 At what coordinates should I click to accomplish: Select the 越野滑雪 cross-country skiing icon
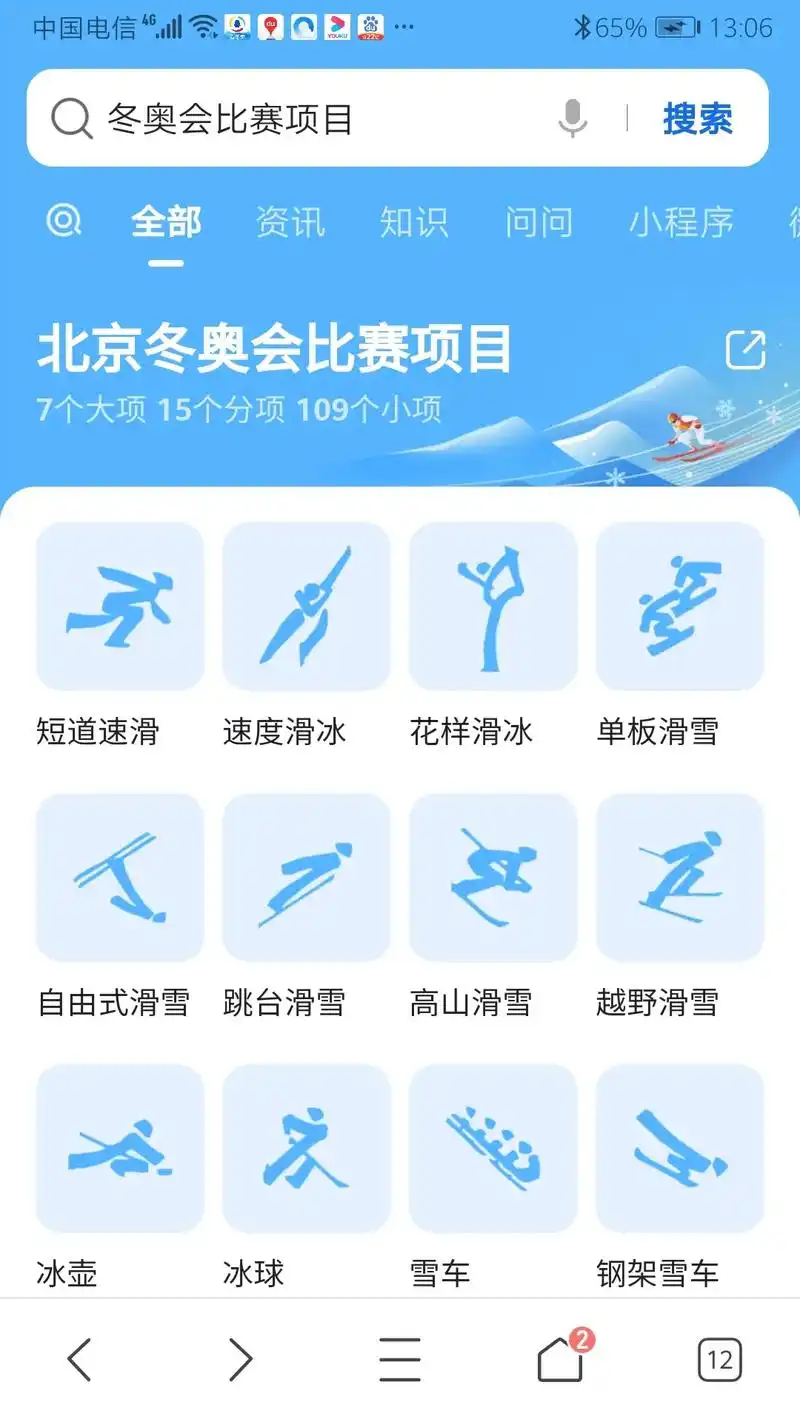[x=680, y=878]
